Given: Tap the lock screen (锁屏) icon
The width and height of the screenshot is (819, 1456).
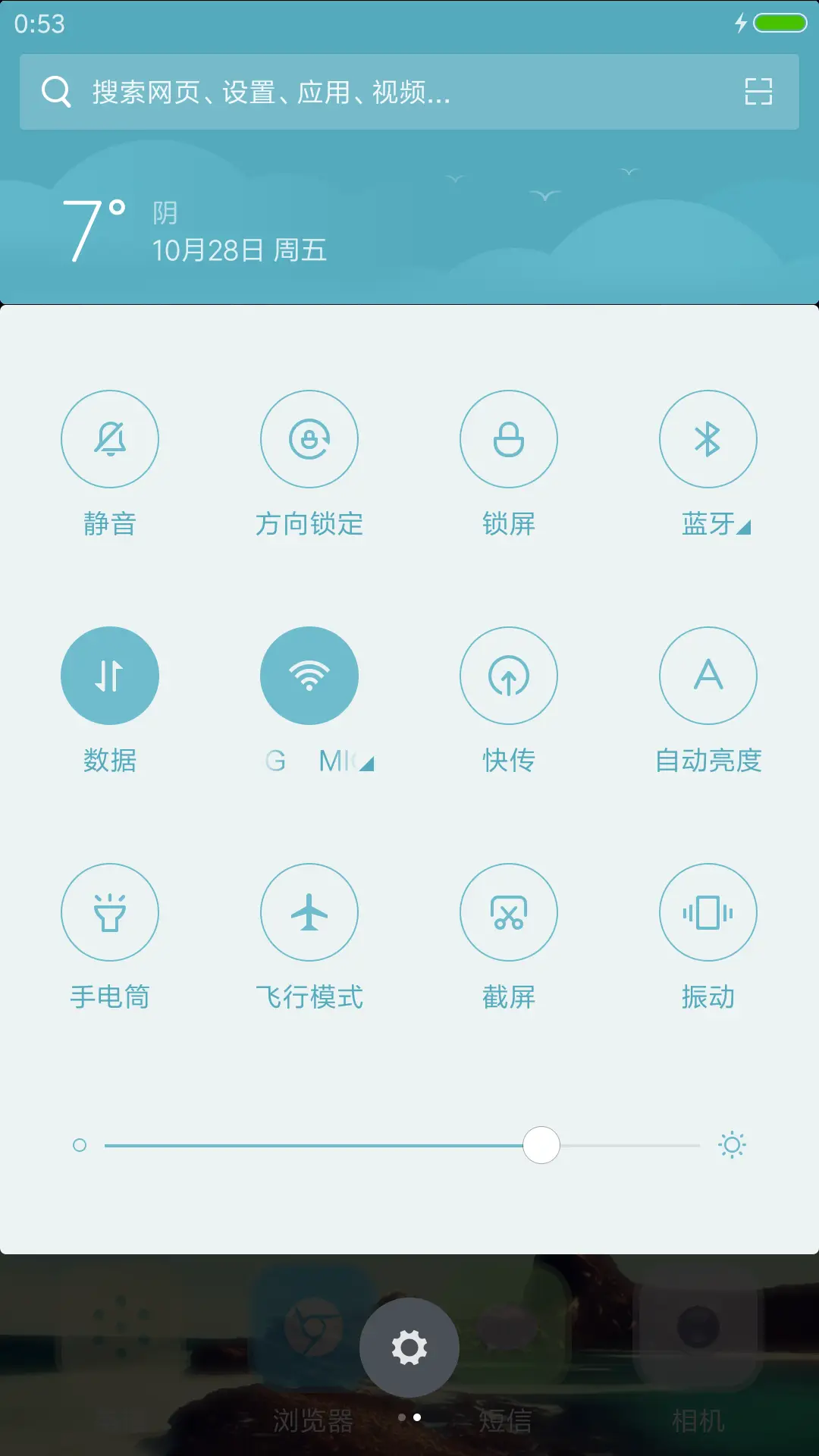Looking at the screenshot, I should 509,439.
